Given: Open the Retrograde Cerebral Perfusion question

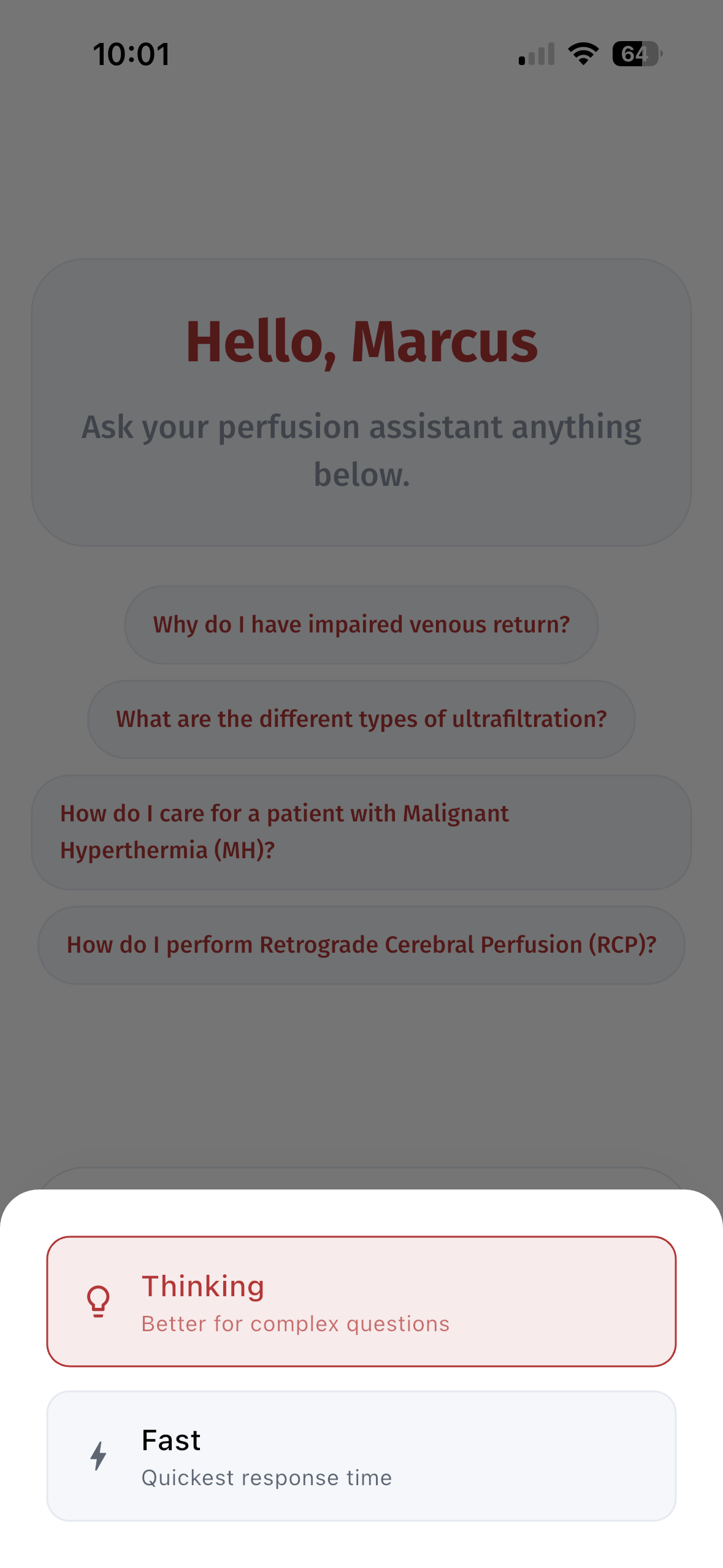Looking at the screenshot, I should tap(361, 945).
